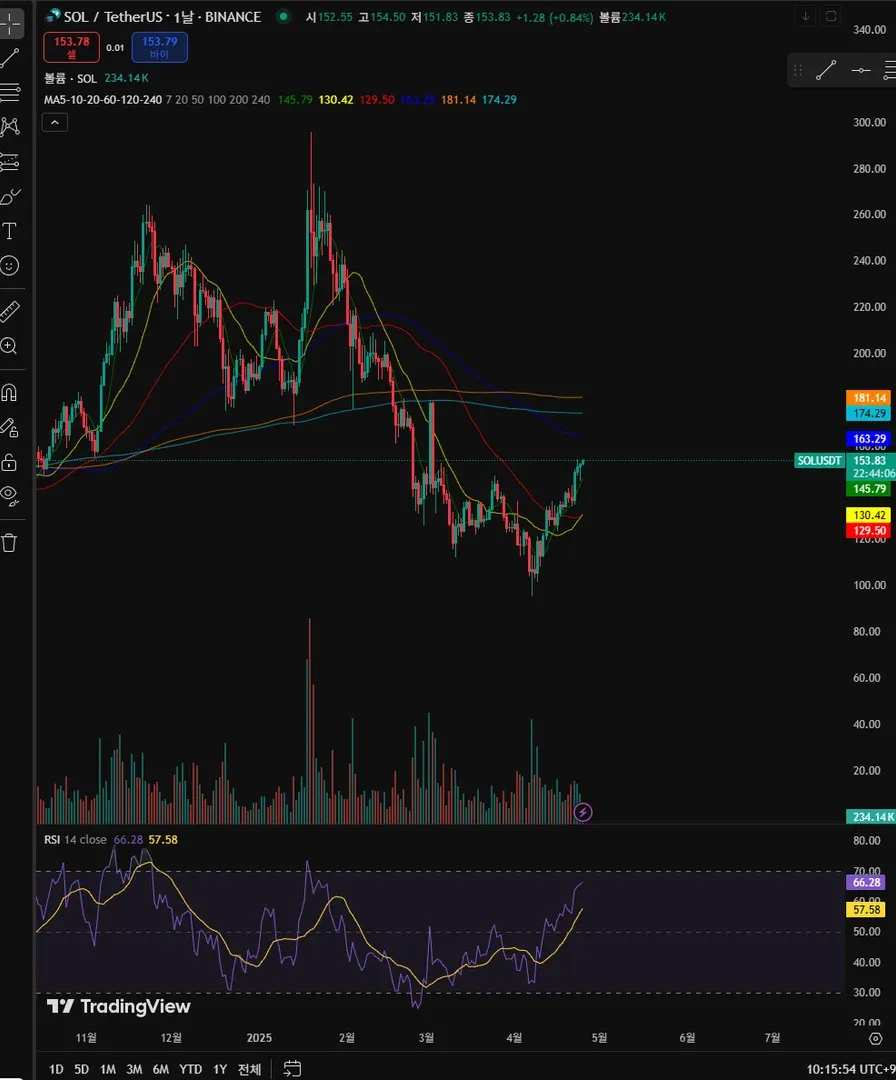Image resolution: width=896 pixels, height=1080 pixels.
Task: Open the text annotation tool
Action: [10, 231]
